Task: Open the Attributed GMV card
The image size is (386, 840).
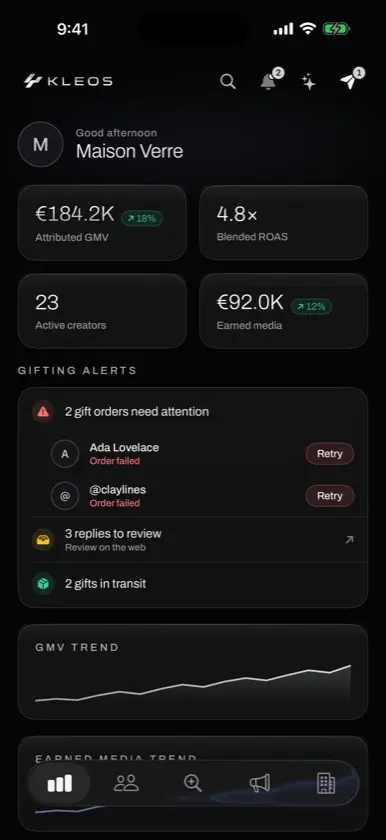Action: 102,223
